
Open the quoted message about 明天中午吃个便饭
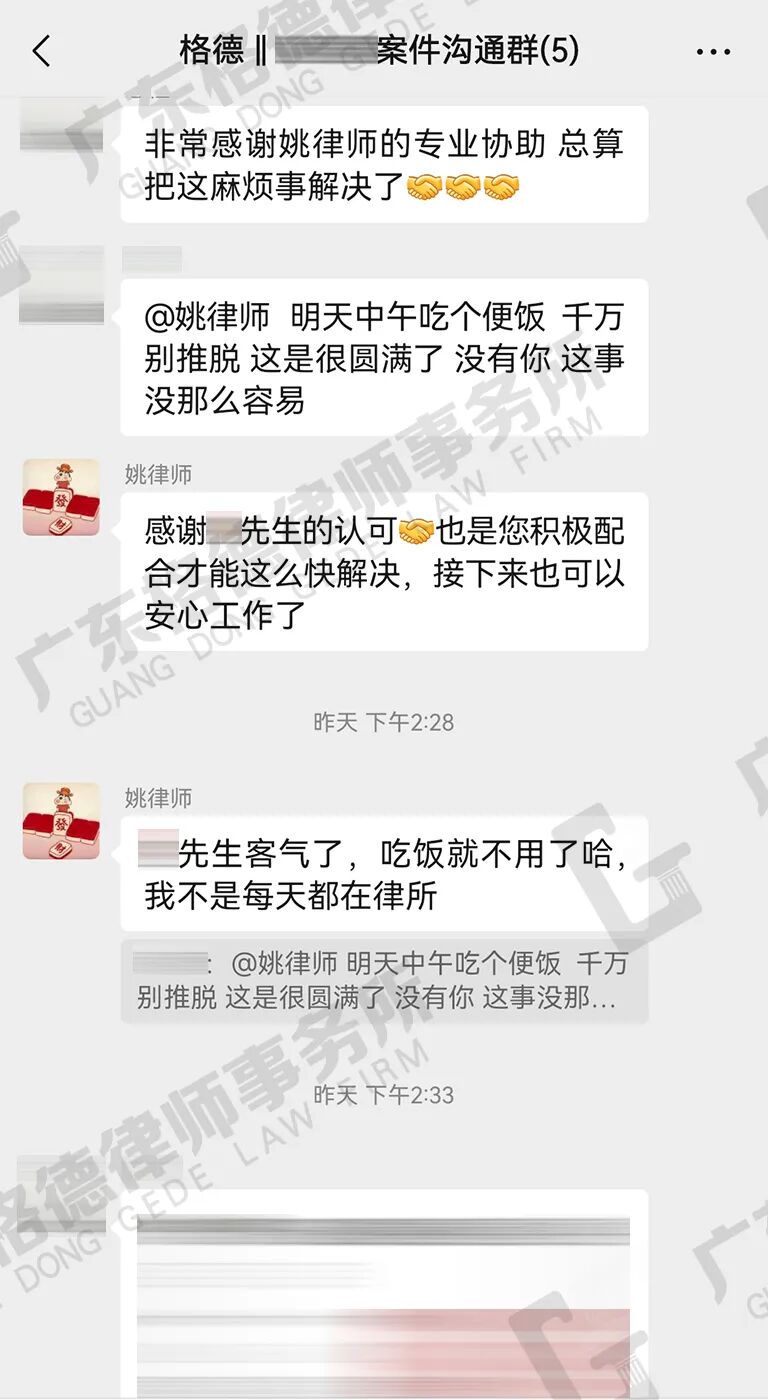[384, 981]
